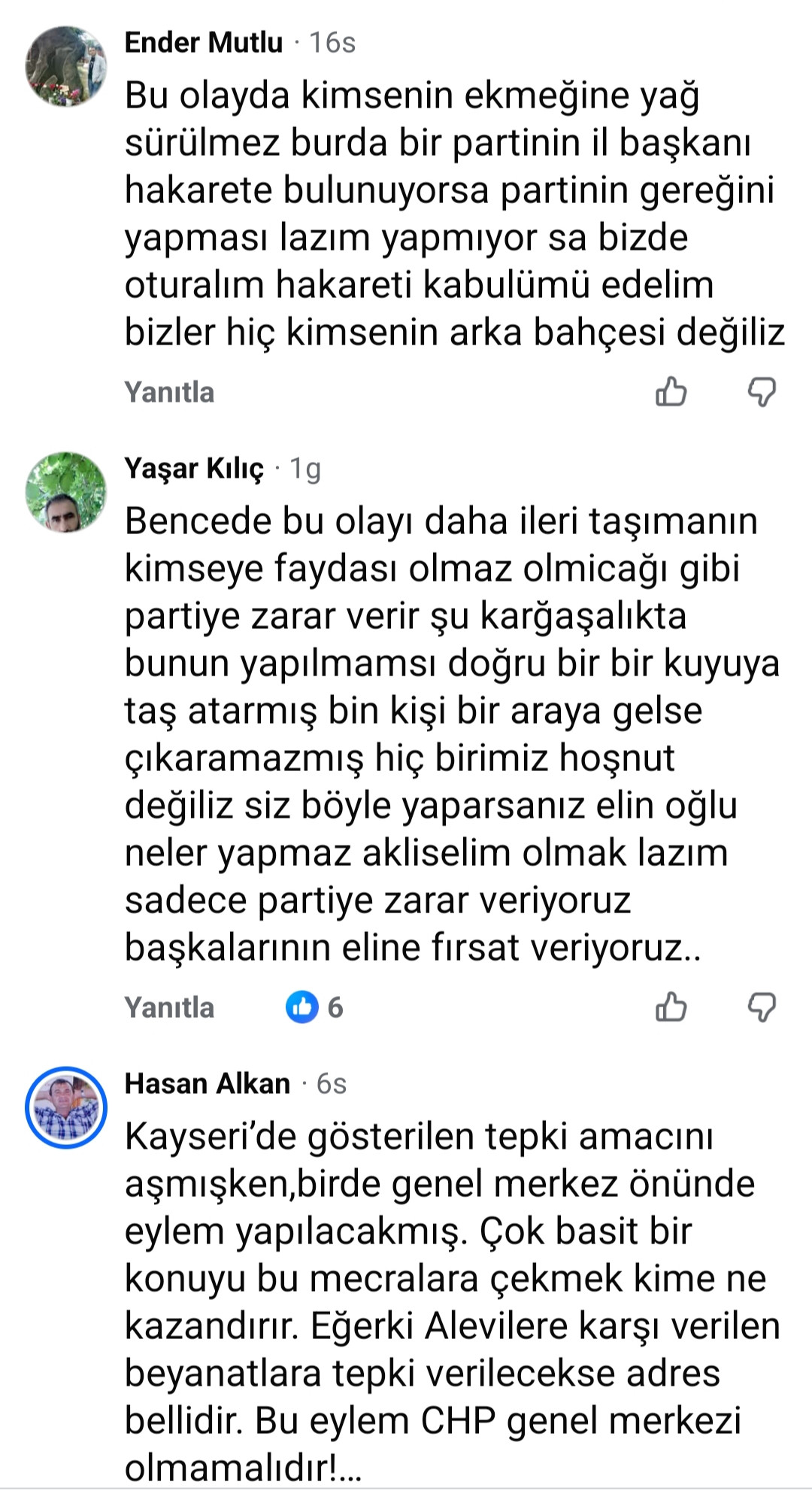This screenshot has width=812, height=1500.
Task: View Yaşar Kılıç's profile photo
Action: click(66, 493)
